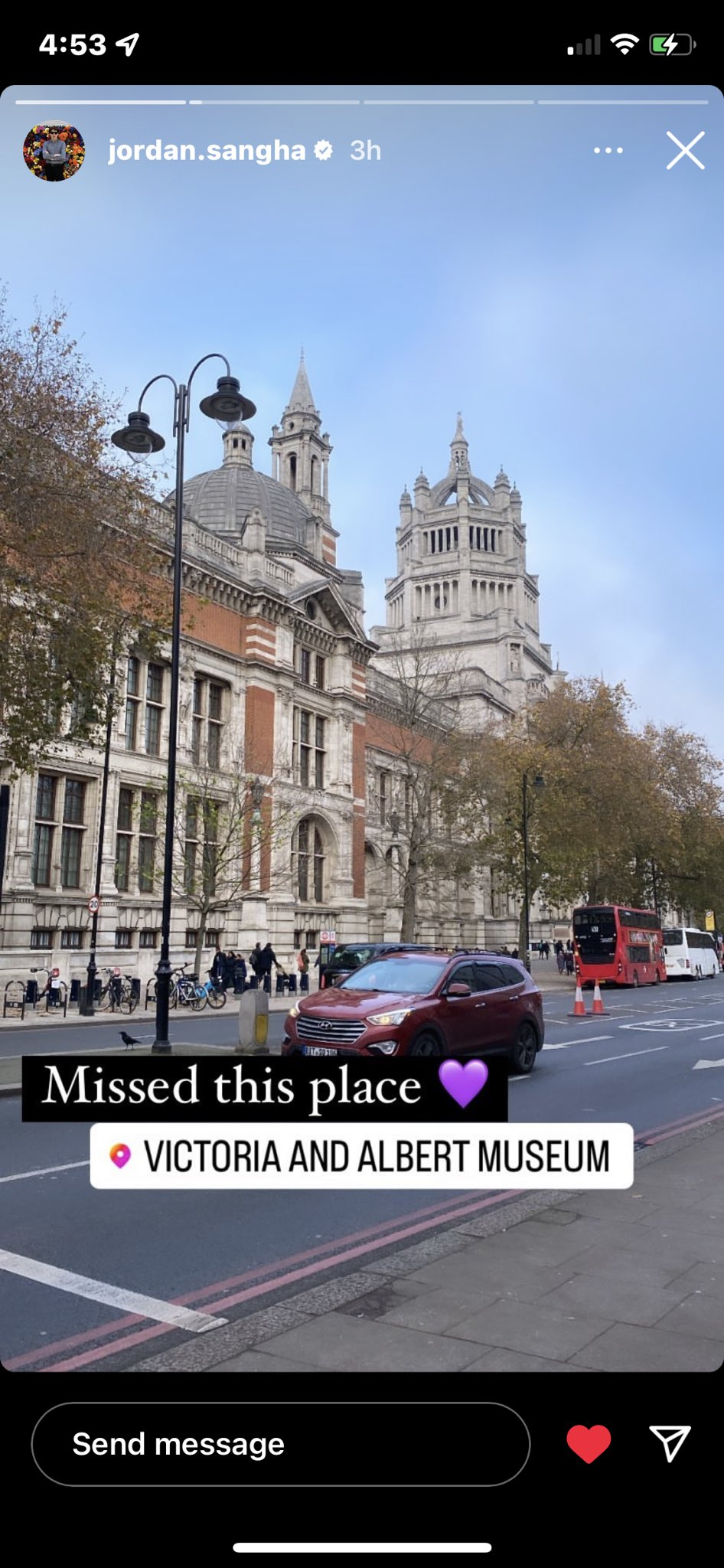
Task: Tap the red heart like icon
Action: click(589, 1444)
